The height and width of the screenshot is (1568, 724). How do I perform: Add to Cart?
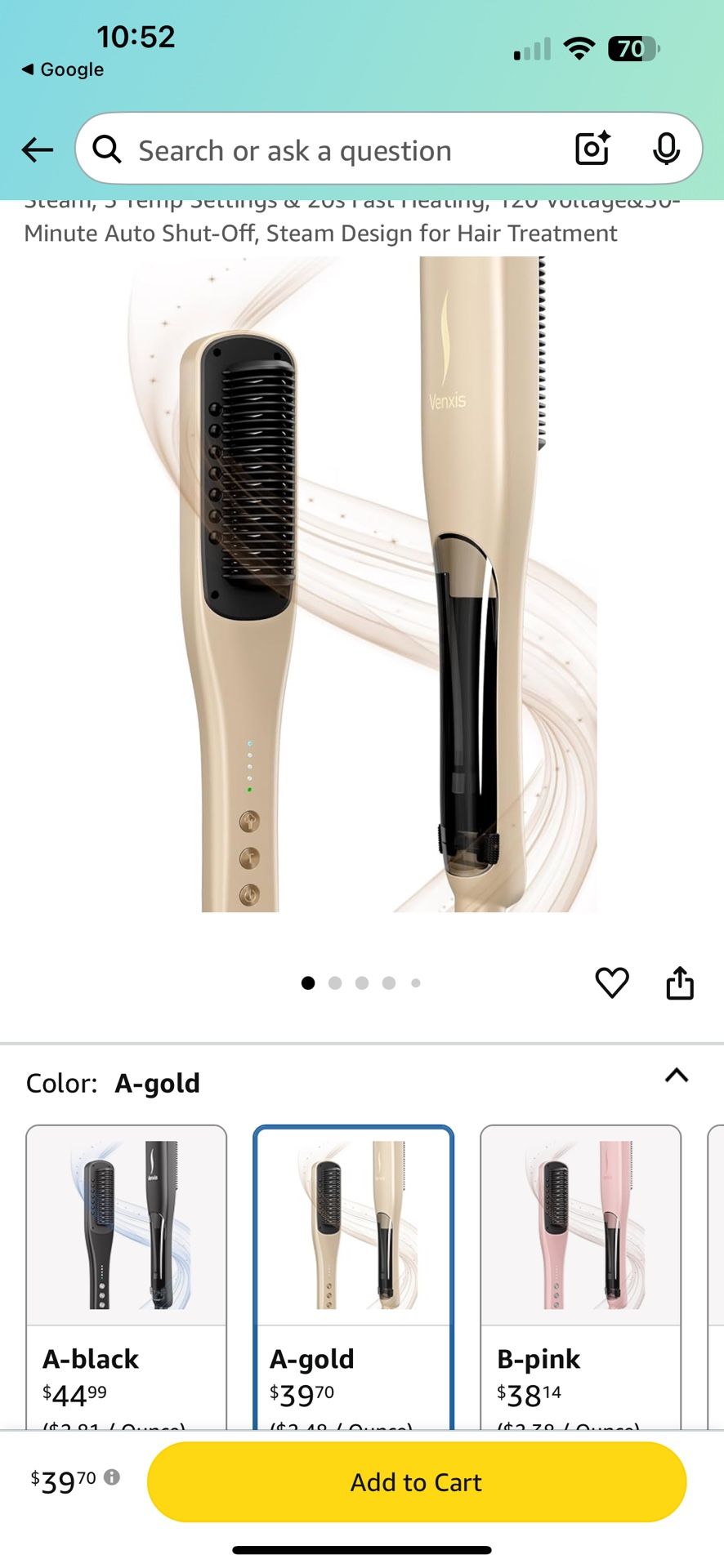pos(417,1482)
